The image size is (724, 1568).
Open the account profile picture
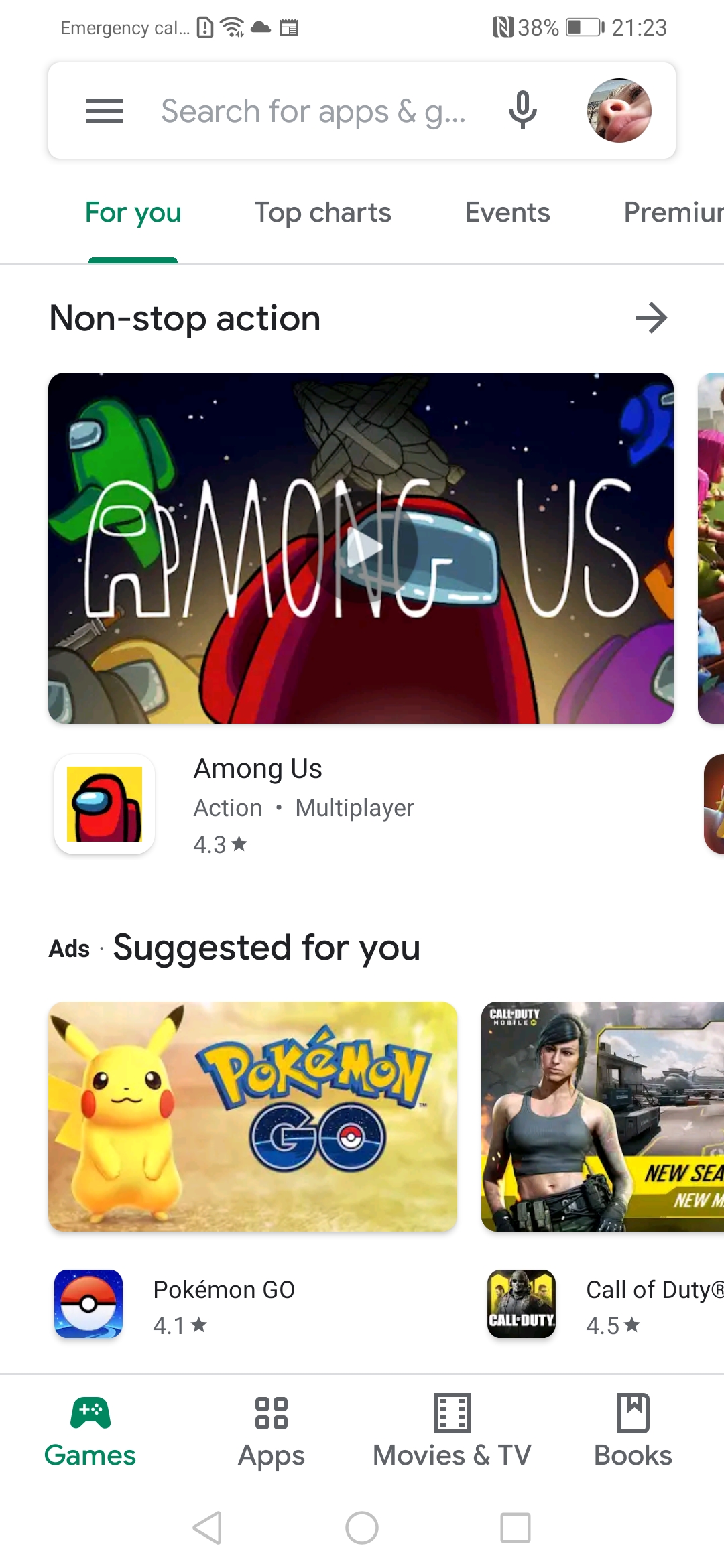pos(618,111)
